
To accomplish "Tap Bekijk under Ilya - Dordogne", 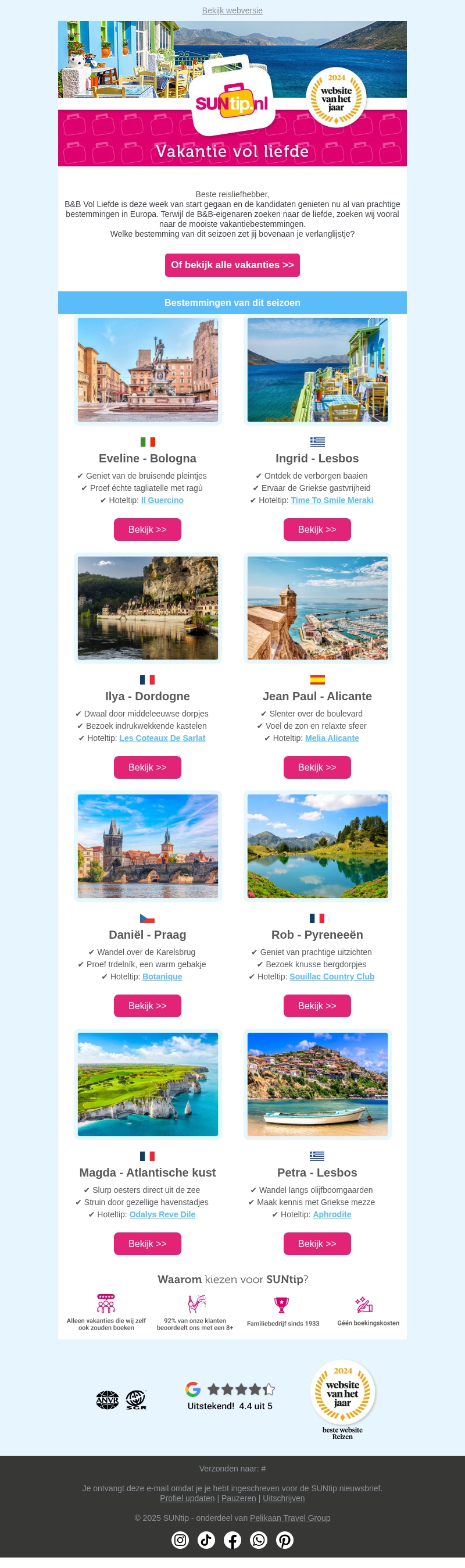I will [147, 768].
